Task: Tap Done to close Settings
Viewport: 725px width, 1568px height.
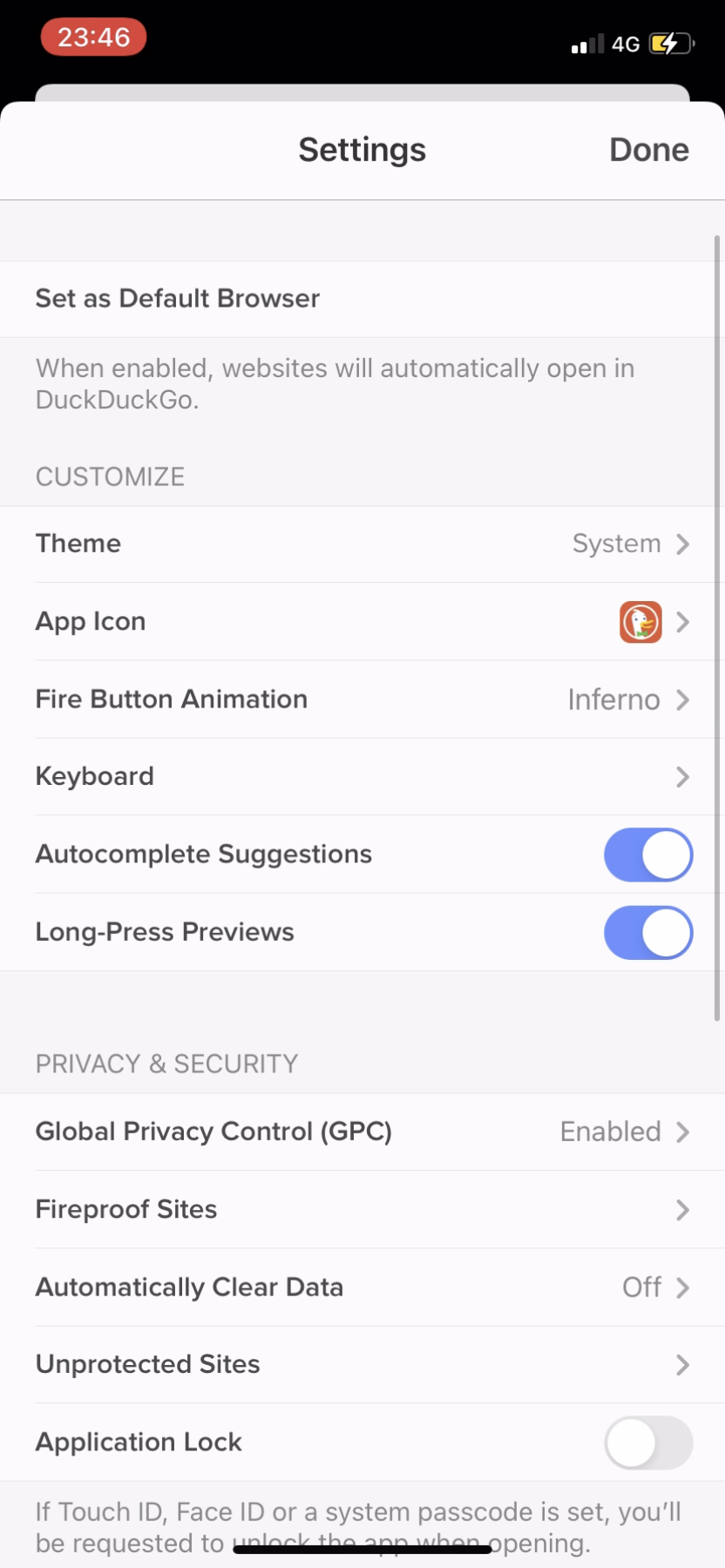Action: click(x=649, y=149)
